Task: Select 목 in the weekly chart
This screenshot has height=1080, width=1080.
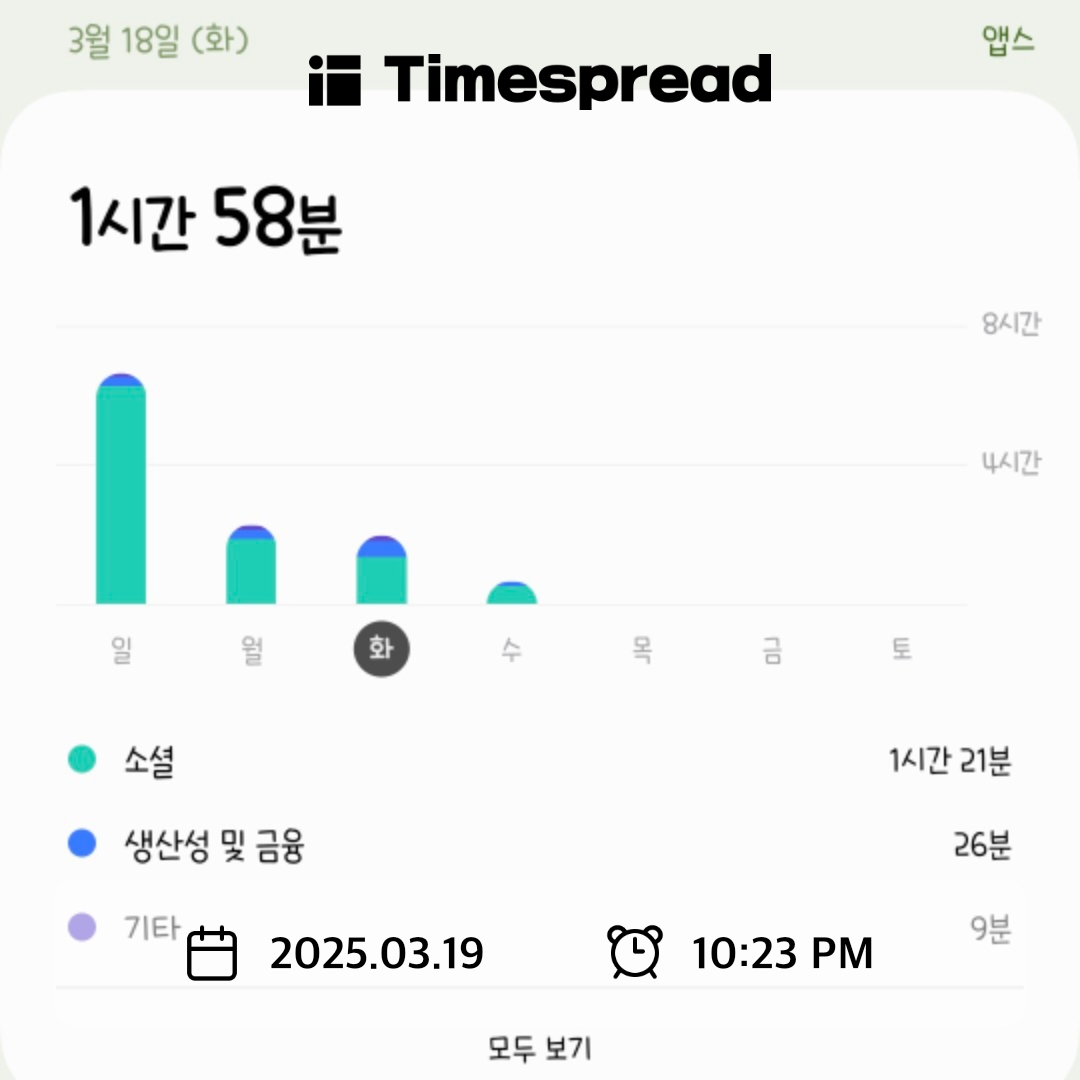Action: click(641, 650)
